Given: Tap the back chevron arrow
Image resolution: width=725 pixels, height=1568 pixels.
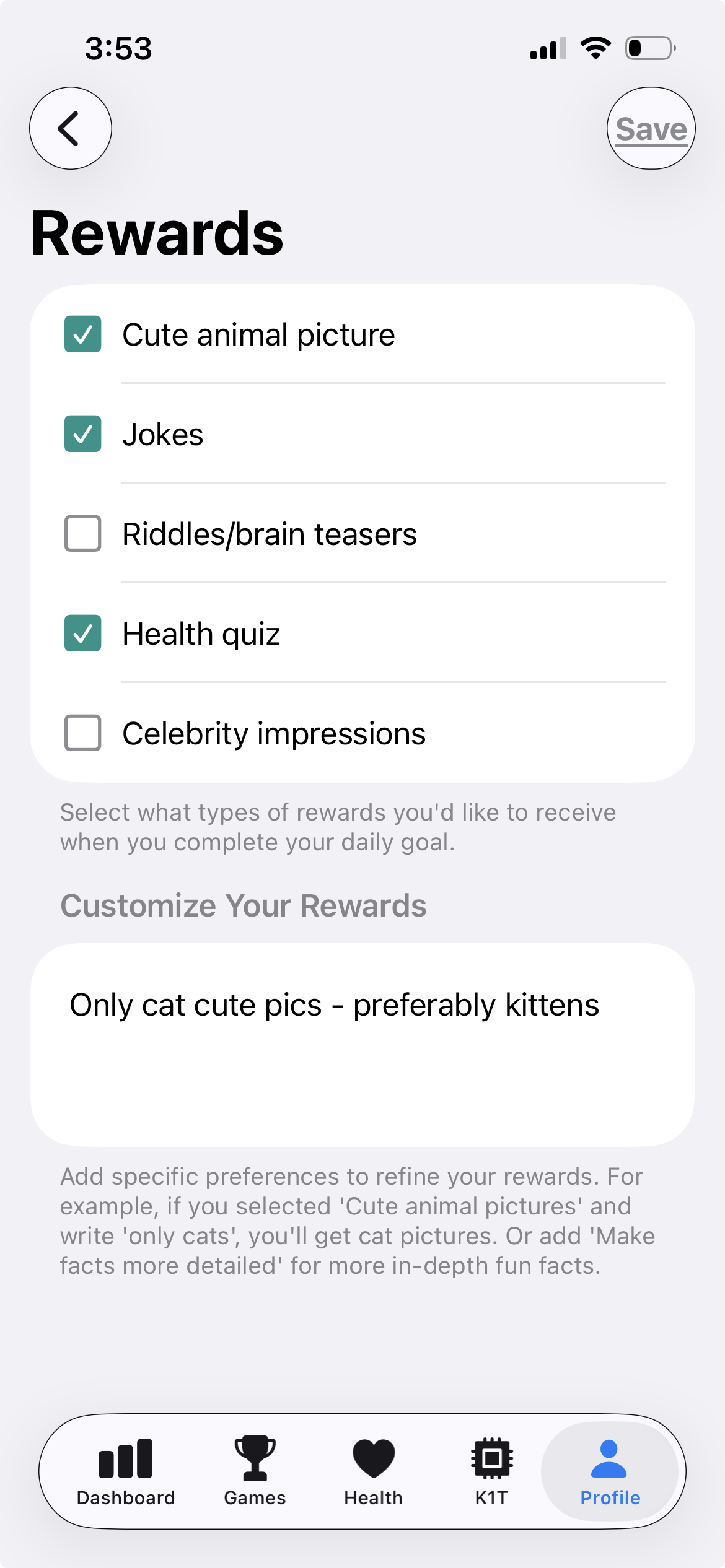Looking at the screenshot, I should 70,128.
